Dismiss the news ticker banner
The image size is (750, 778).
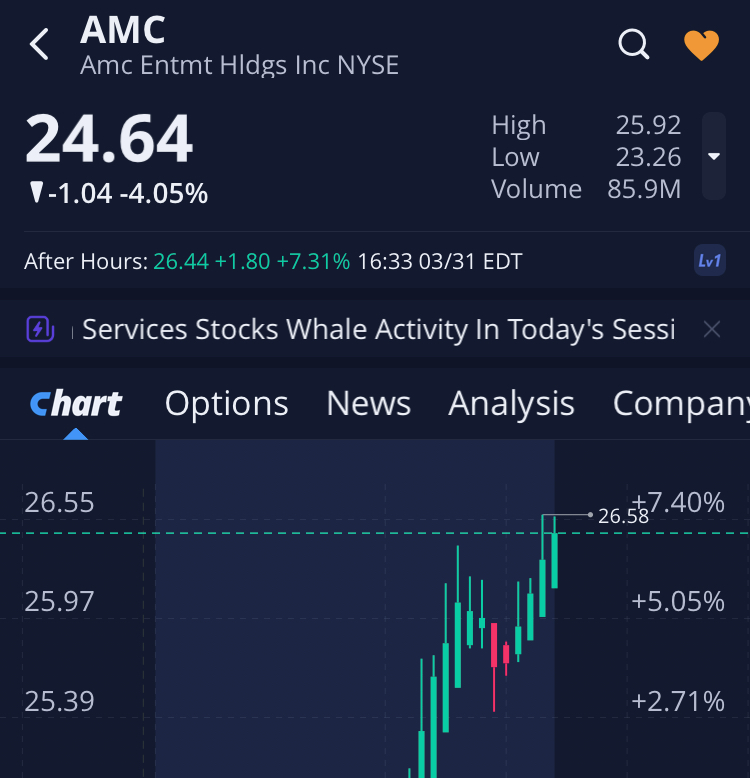pyautogui.click(x=712, y=329)
